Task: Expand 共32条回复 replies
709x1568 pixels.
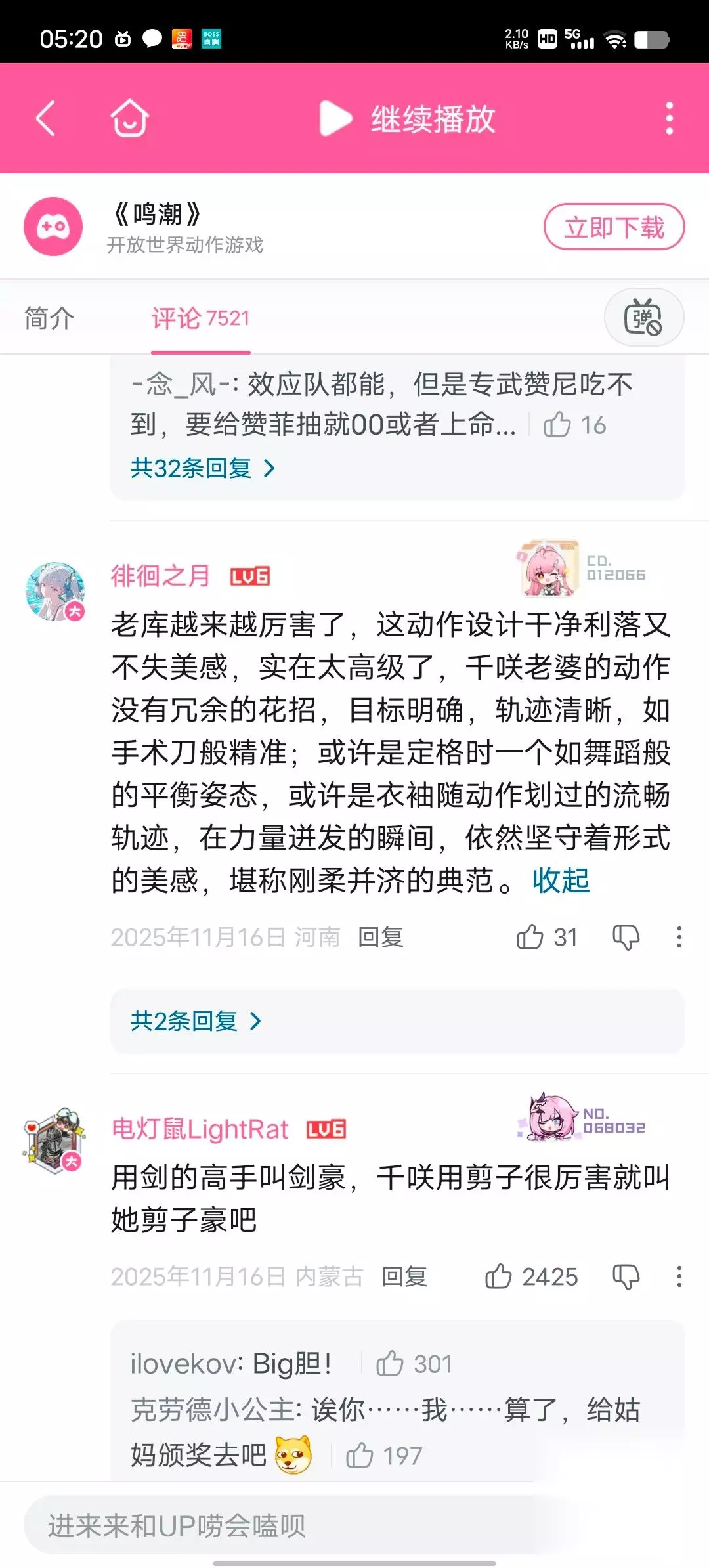Action: [202, 468]
